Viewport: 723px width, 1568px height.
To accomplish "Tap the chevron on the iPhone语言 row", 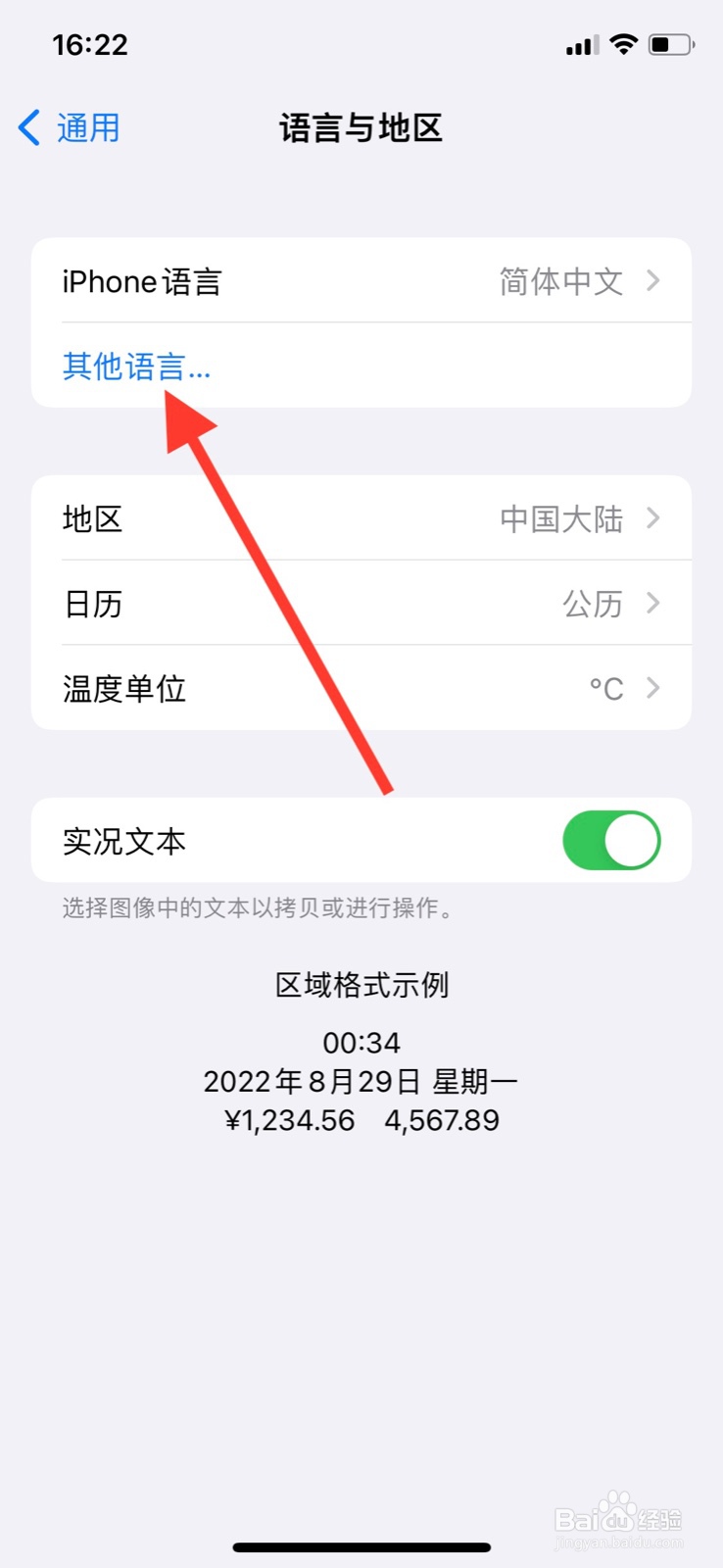I will (651, 281).
